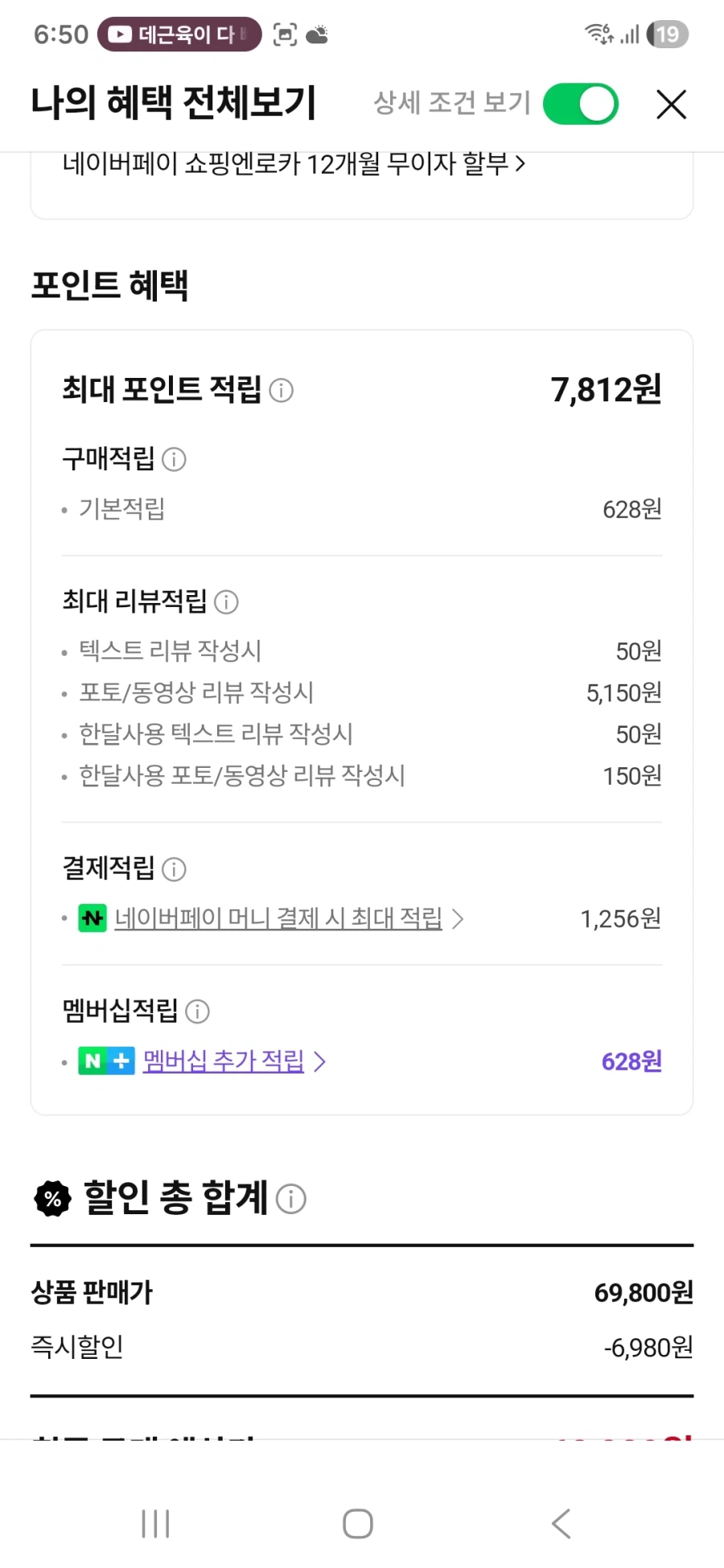
Task: Open info tooltip for 최대 리뷰적립
Action: click(228, 601)
